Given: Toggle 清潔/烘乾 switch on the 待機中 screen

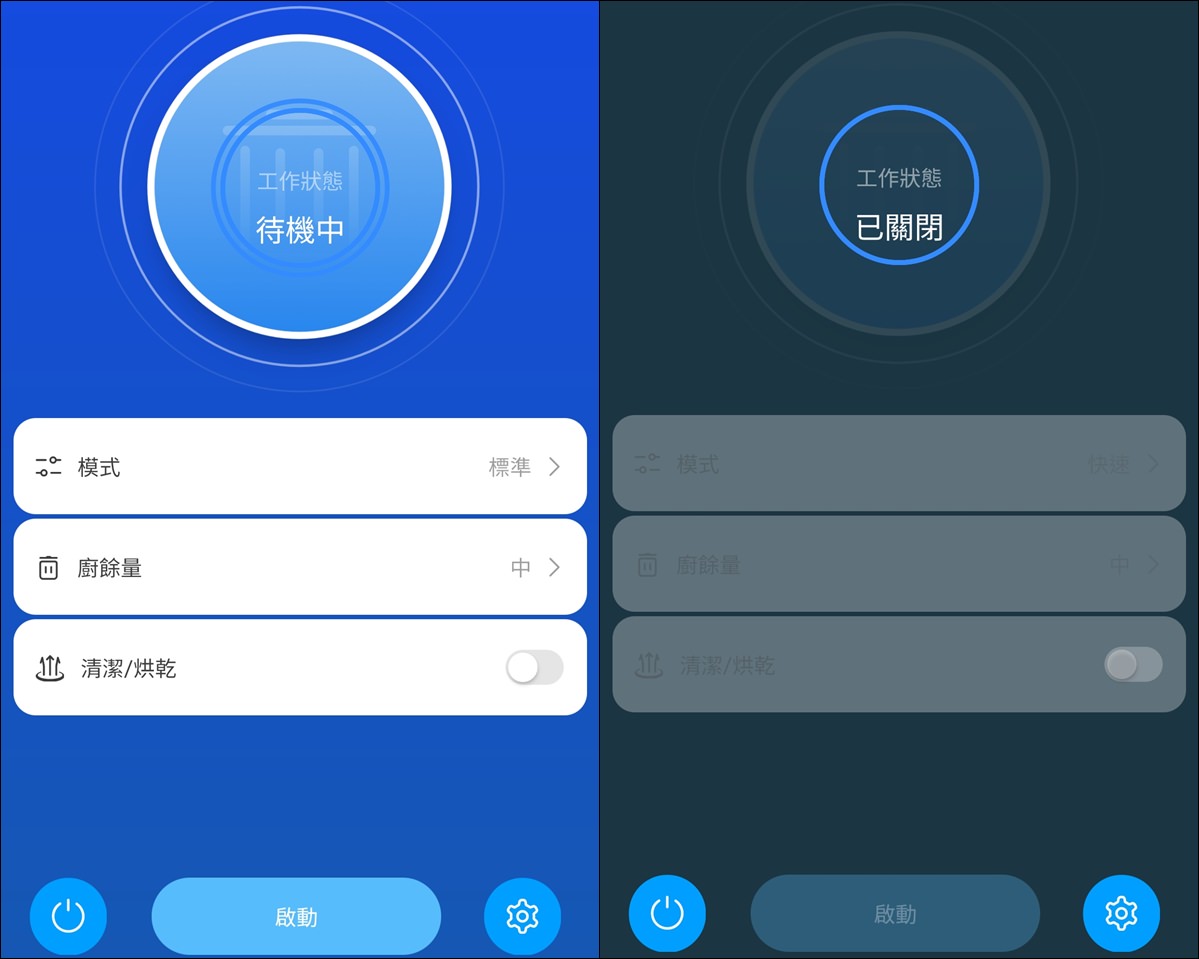Looking at the screenshot, I should tap(534, 668).
